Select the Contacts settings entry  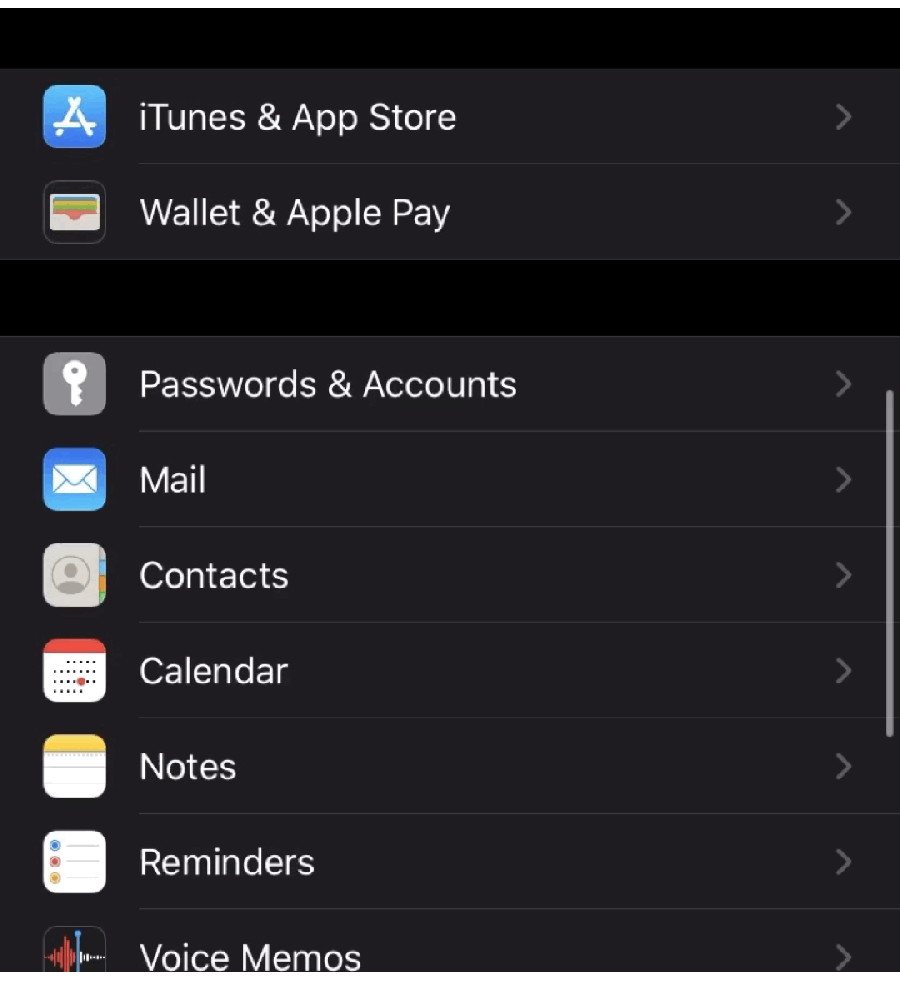coord(450,575)
